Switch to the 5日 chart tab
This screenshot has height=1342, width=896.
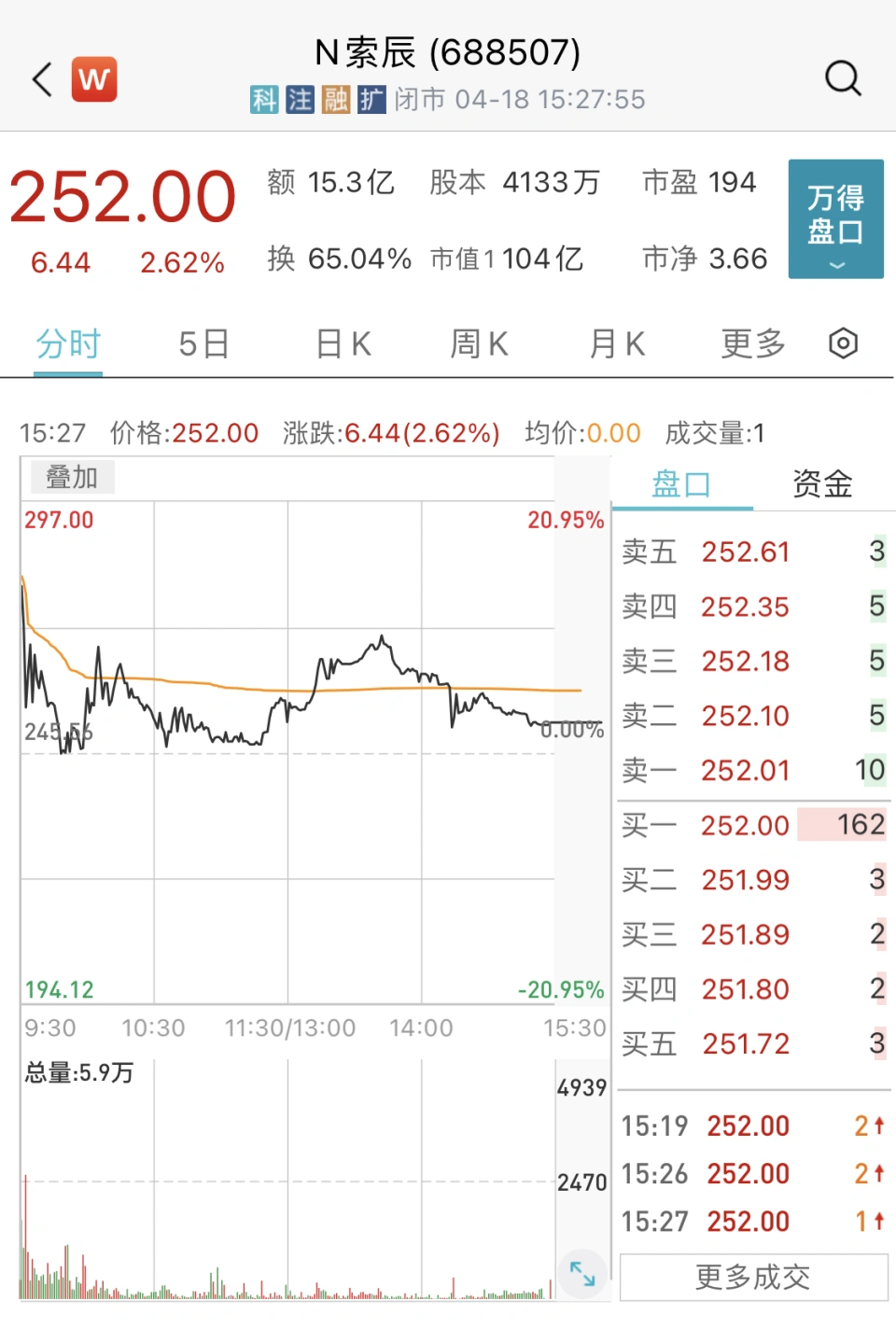204,344
